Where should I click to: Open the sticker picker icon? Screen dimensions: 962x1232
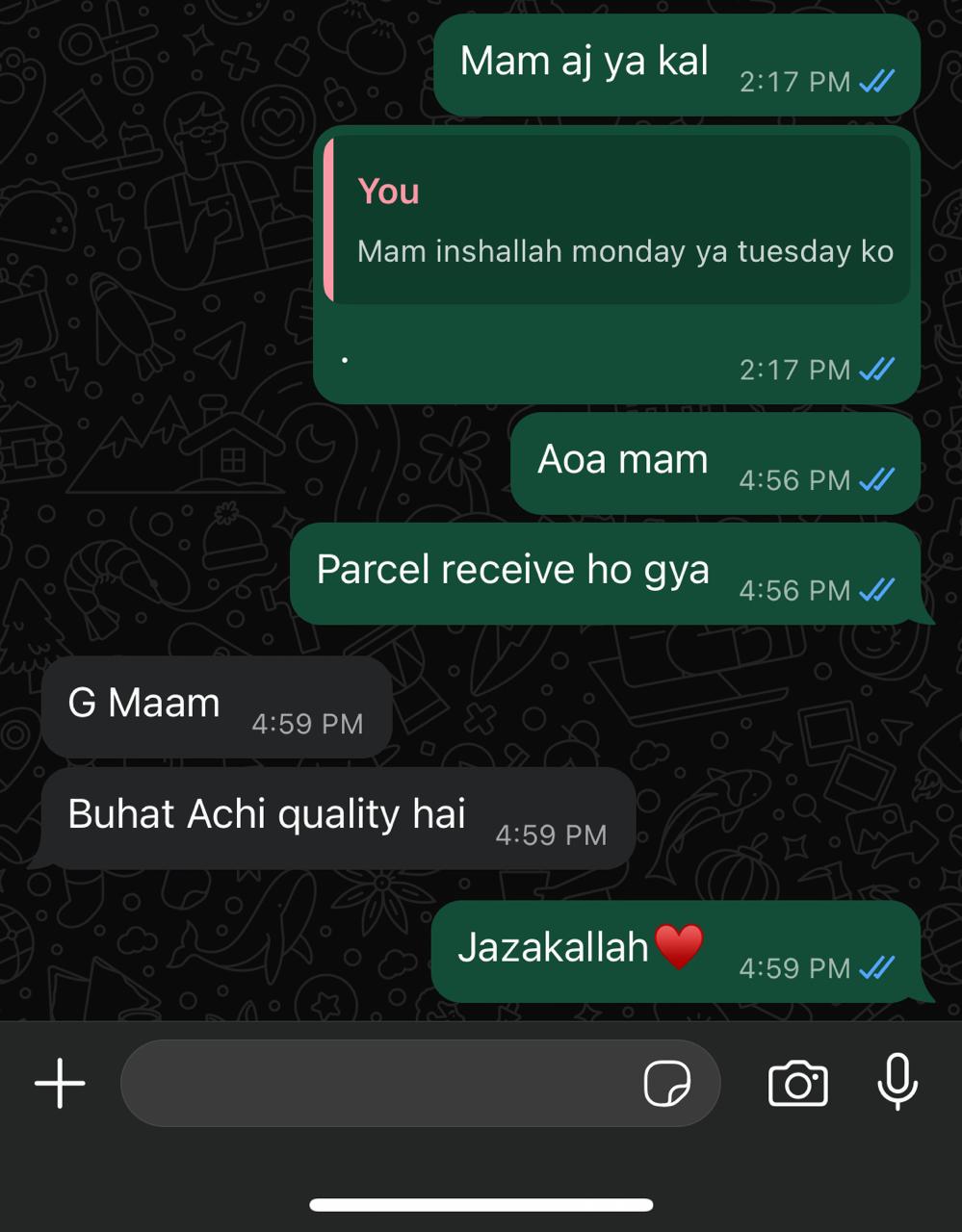click(666, 1084)
